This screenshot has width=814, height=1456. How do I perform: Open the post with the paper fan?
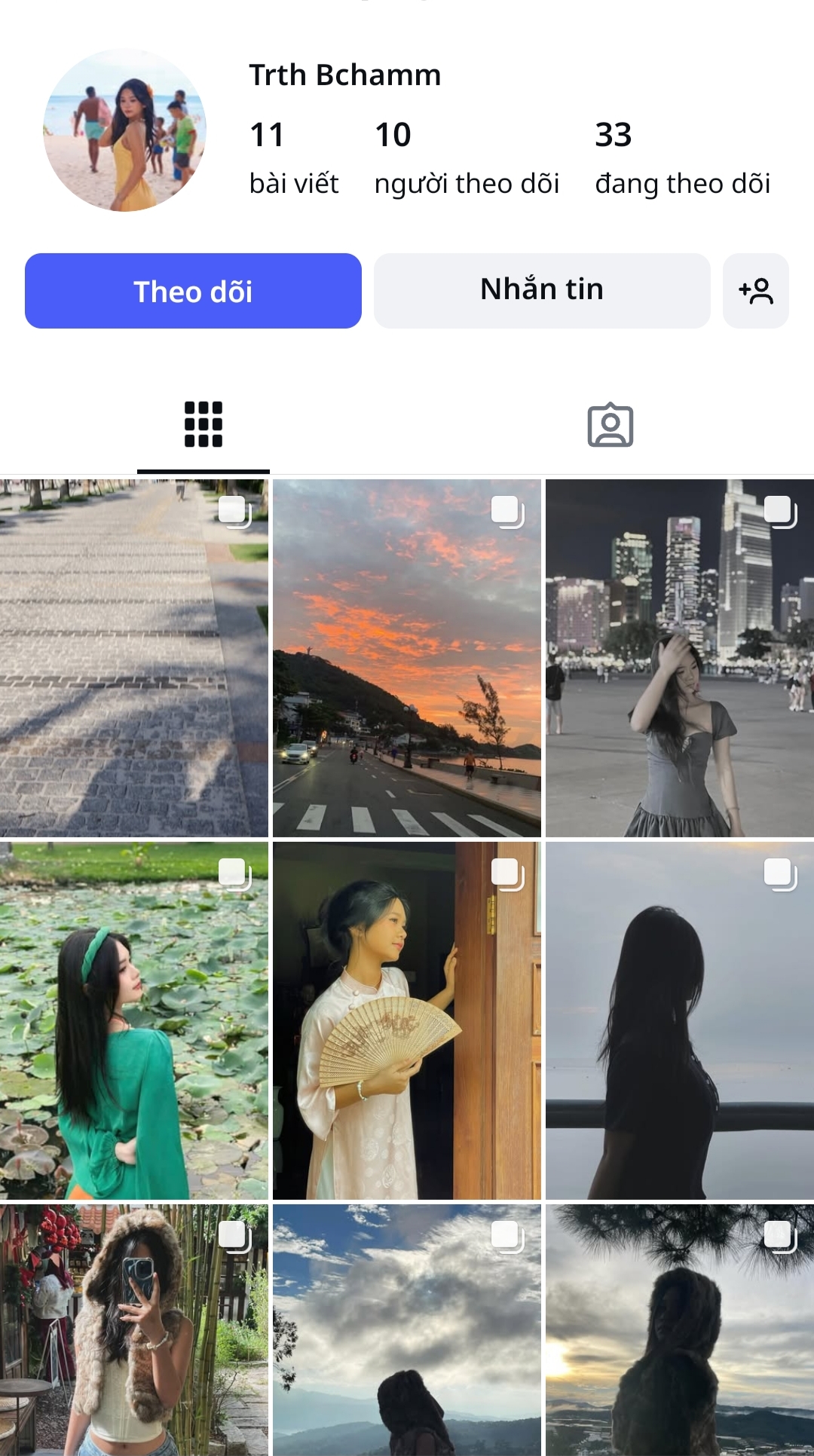[407, 1020]
